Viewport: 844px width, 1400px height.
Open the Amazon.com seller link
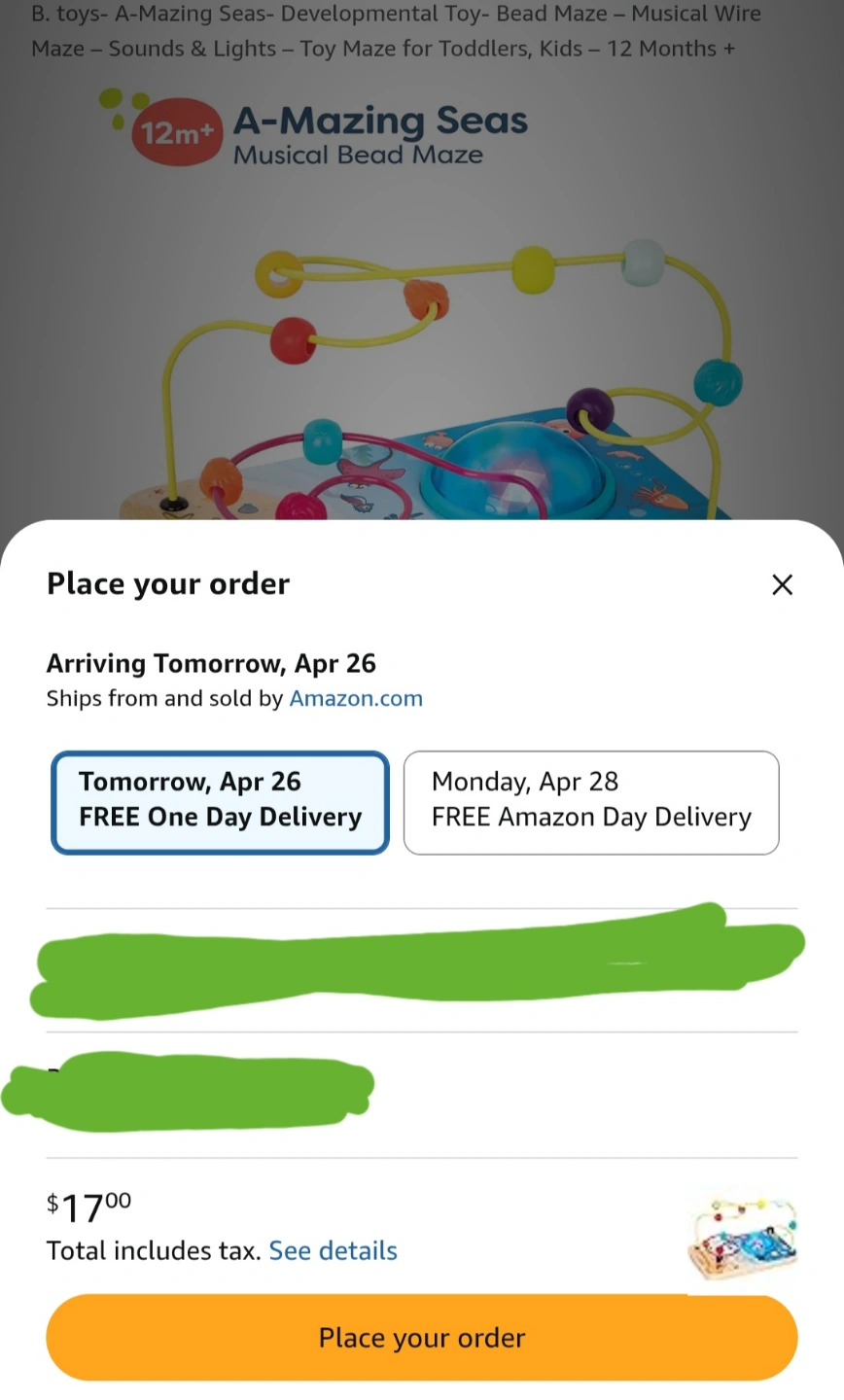[x=356, y=698]
